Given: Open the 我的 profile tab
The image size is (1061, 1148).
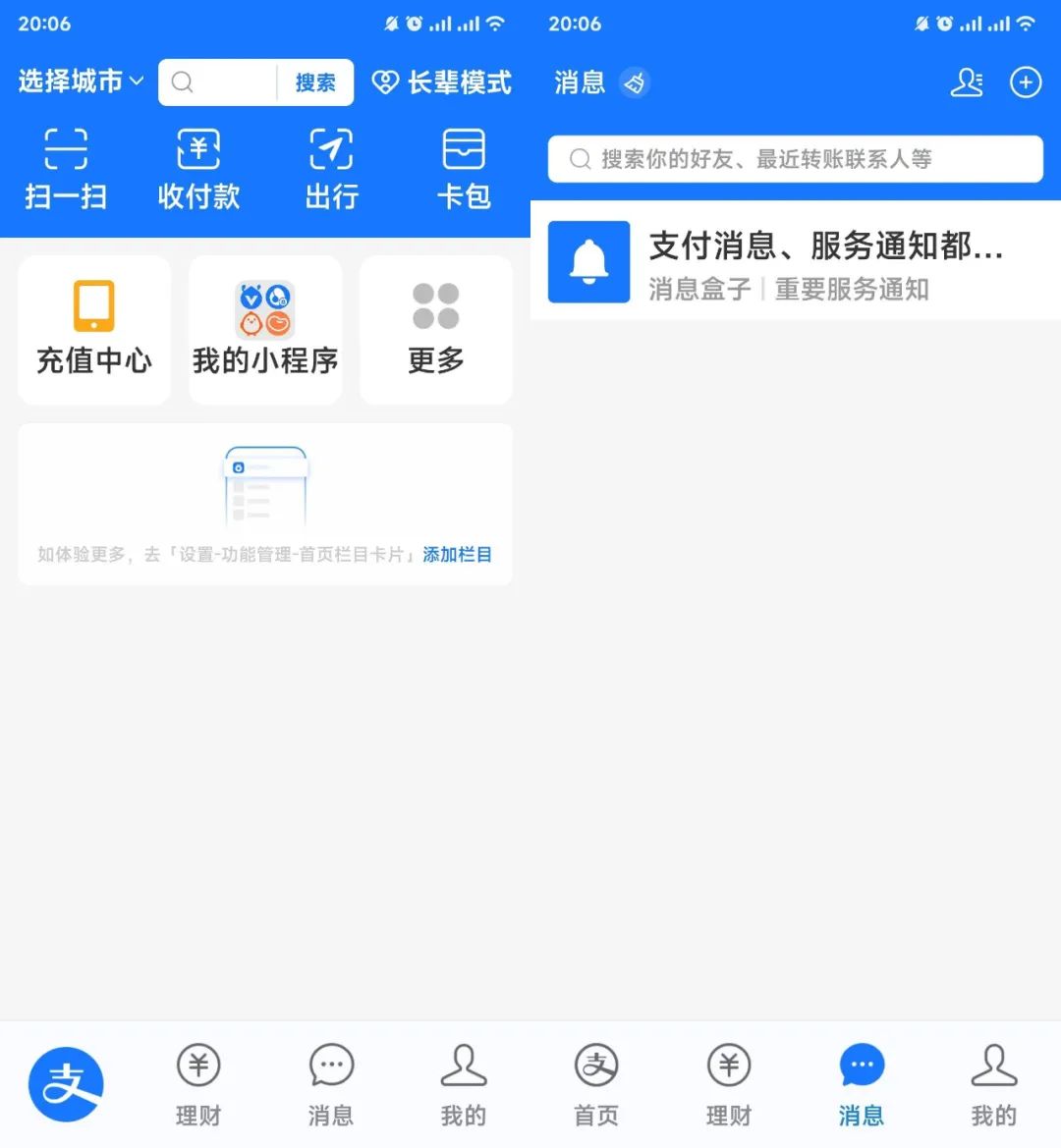Looking at the screenshot, I should click(993, 1085).
